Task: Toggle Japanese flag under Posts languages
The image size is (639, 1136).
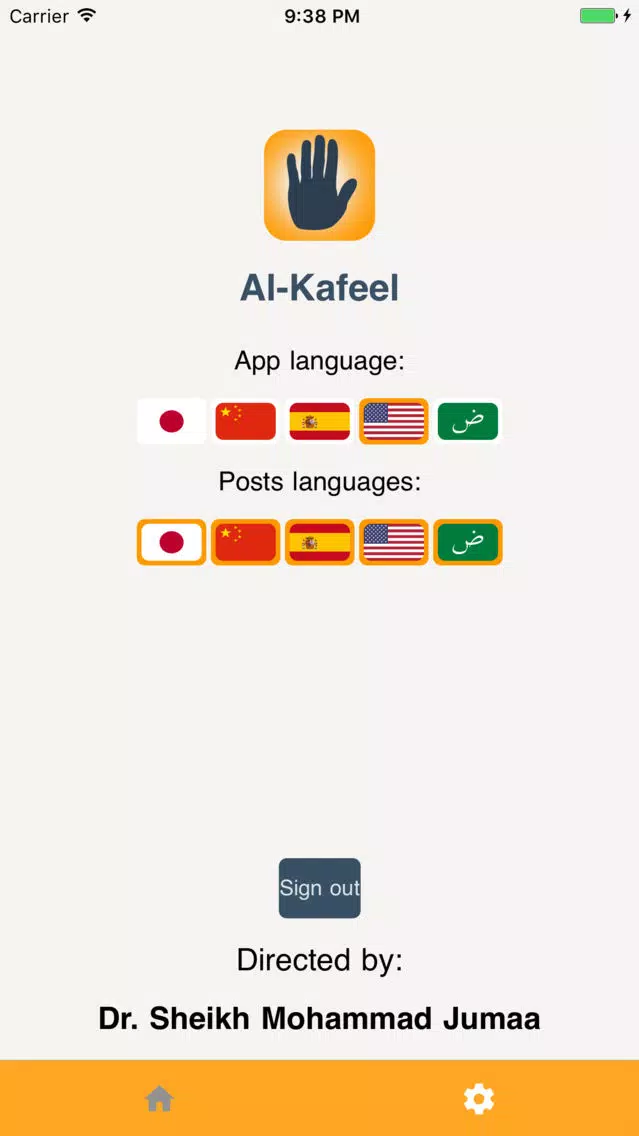Action: (x=172, y=542)
